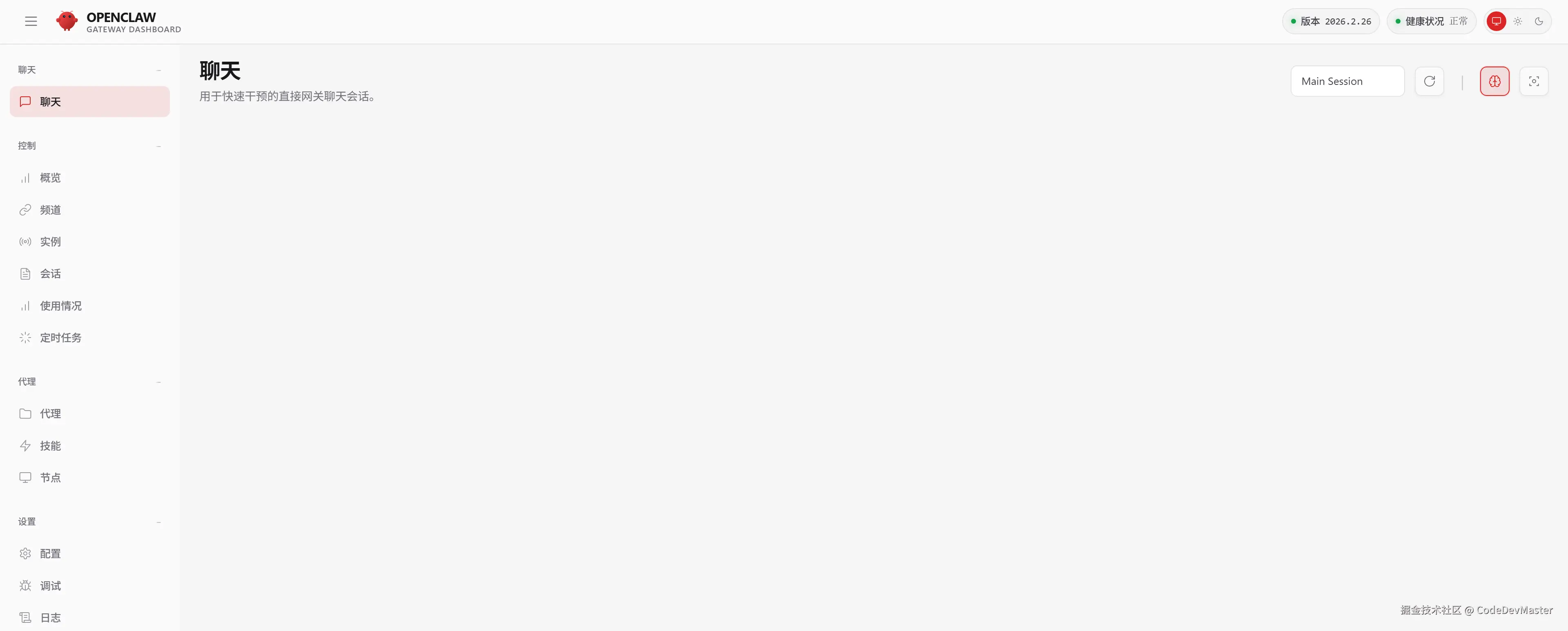Viewport: 1568px width, 631px height.
Task: Open 日志 logs
Action: pos(51,618)
